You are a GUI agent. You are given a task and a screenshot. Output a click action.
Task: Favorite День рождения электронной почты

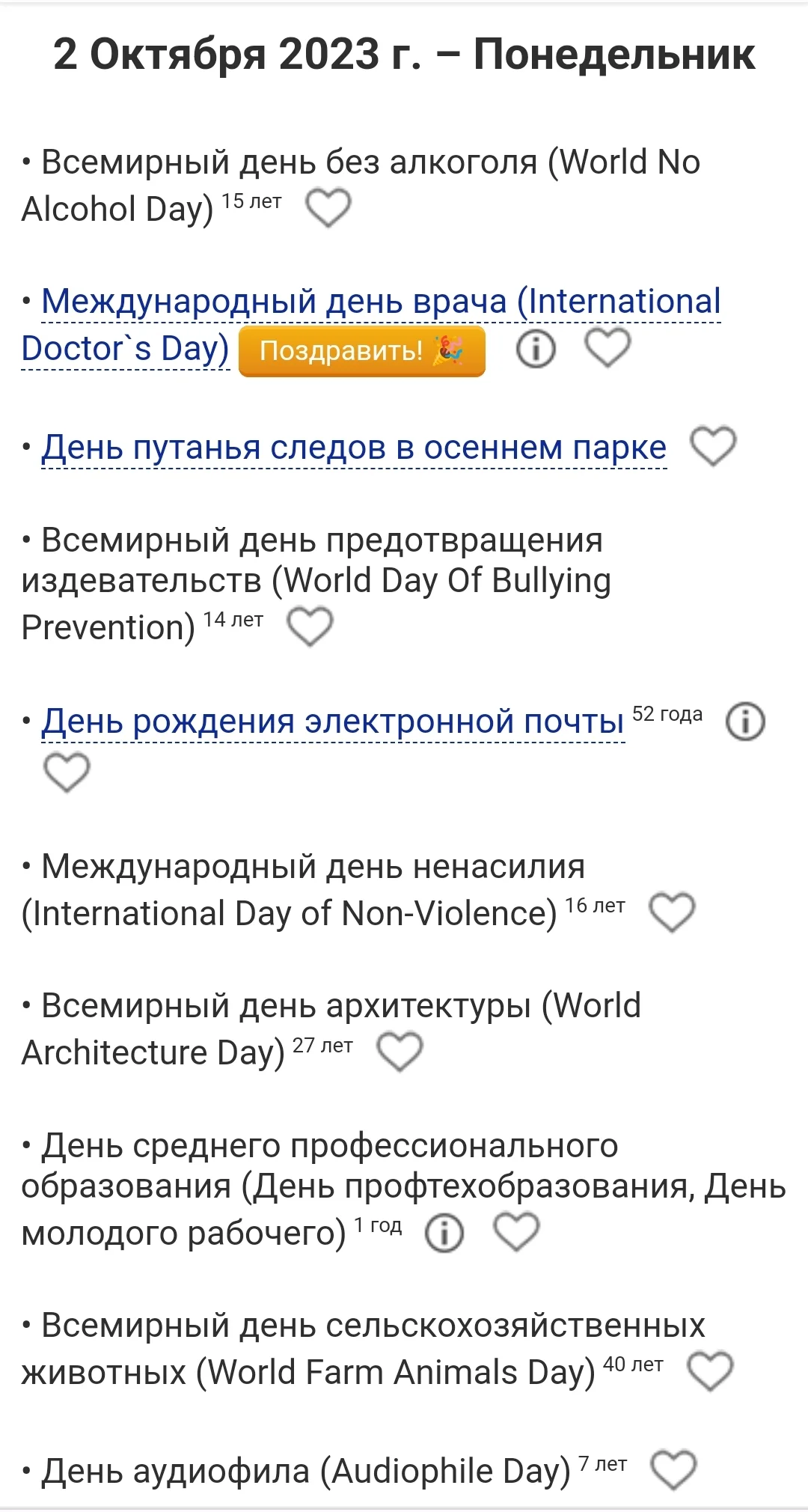coord(68,773)
